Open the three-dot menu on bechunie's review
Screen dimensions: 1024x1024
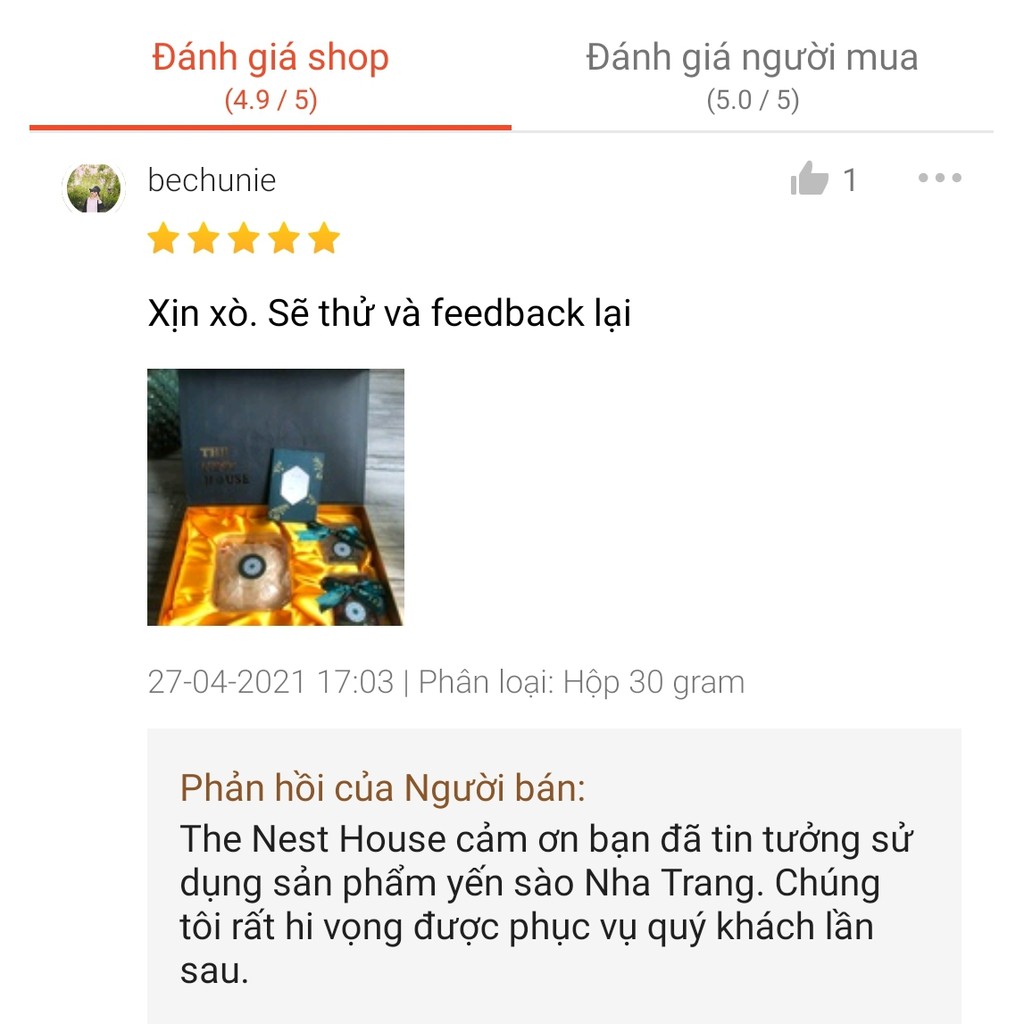point(939,179)
